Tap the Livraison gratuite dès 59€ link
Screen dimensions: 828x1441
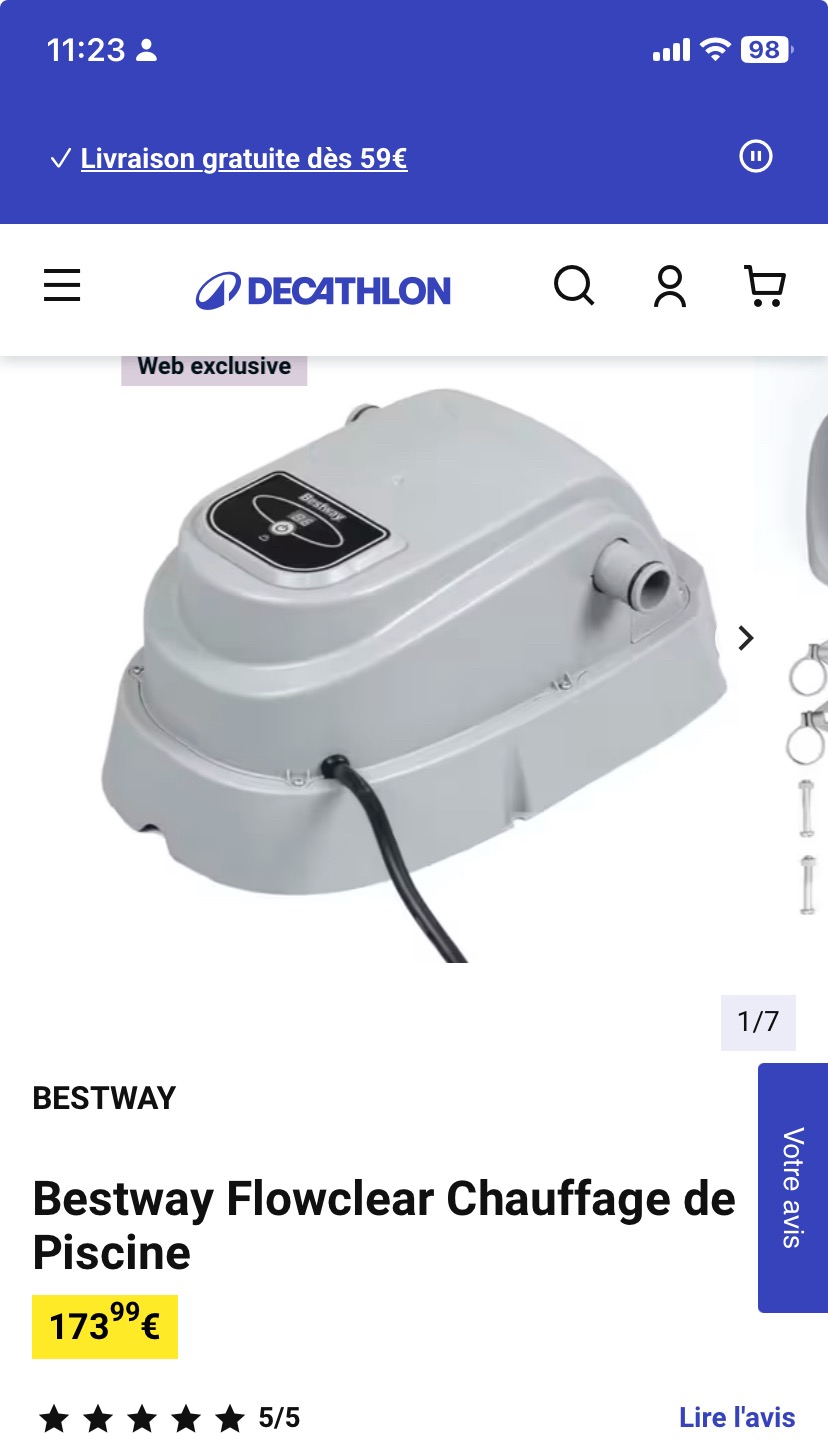243,158
